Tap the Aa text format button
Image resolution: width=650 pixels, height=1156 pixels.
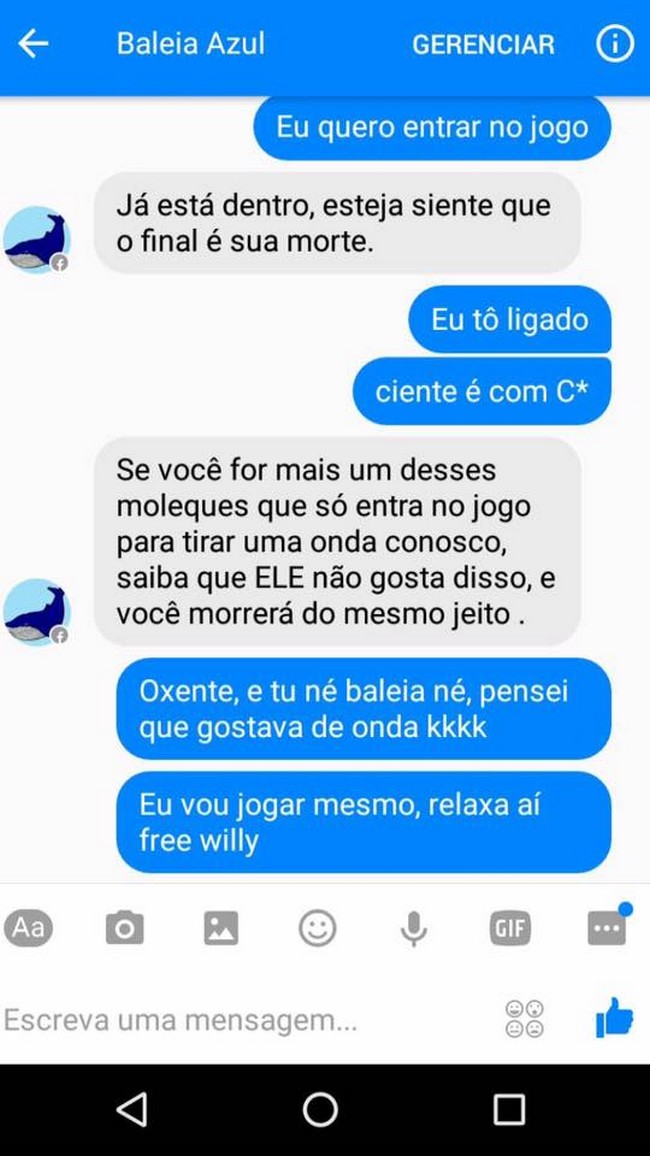28,928
